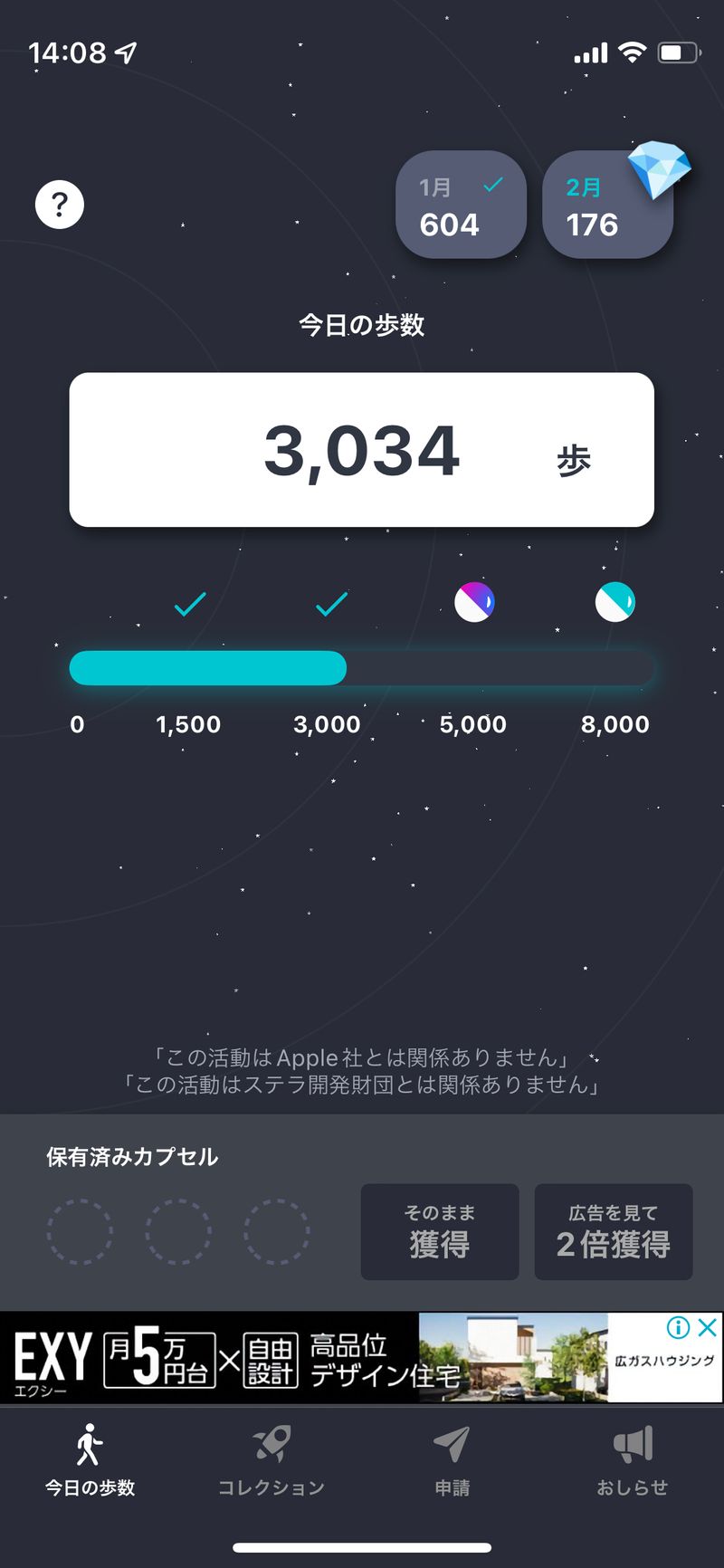
Task: Claim the 5,000 steps capsule
Action: click(474, 602)
